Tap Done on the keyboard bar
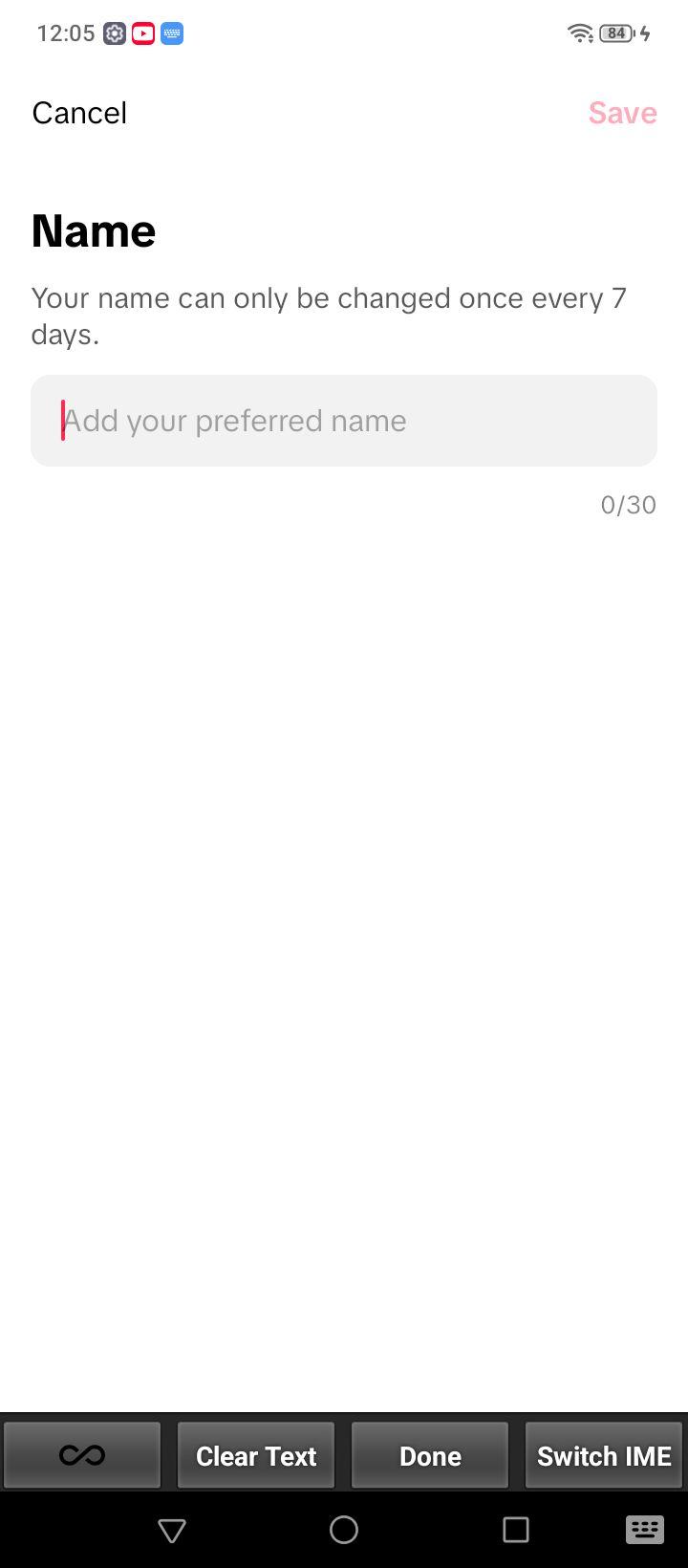688x1568 pixels. pyautogui.click(x=430, y=1455)
